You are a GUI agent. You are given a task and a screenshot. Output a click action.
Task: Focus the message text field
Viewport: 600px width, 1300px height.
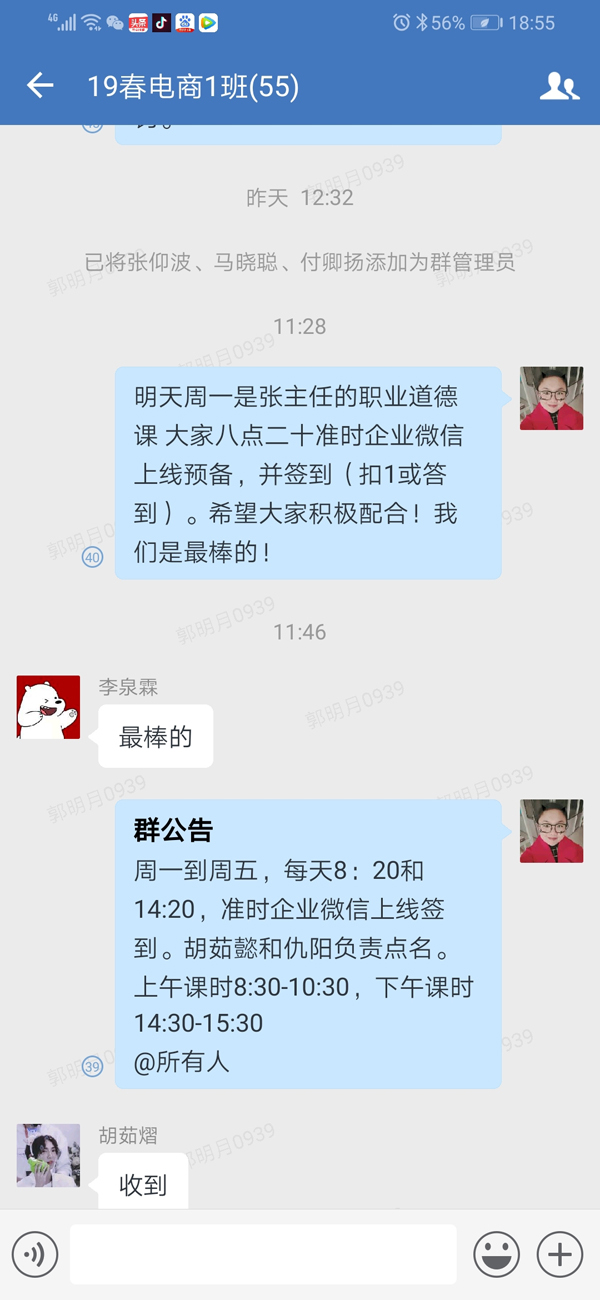click(263, 1254)
